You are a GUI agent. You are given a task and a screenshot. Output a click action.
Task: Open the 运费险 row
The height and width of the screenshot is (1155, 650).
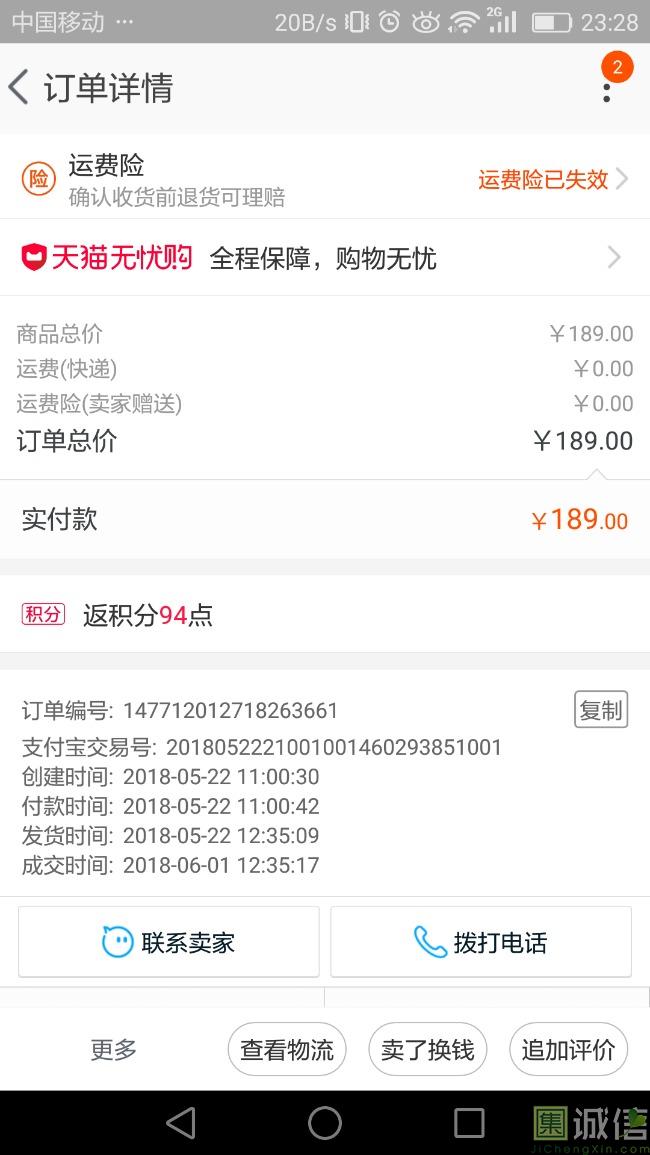(325, 178)
